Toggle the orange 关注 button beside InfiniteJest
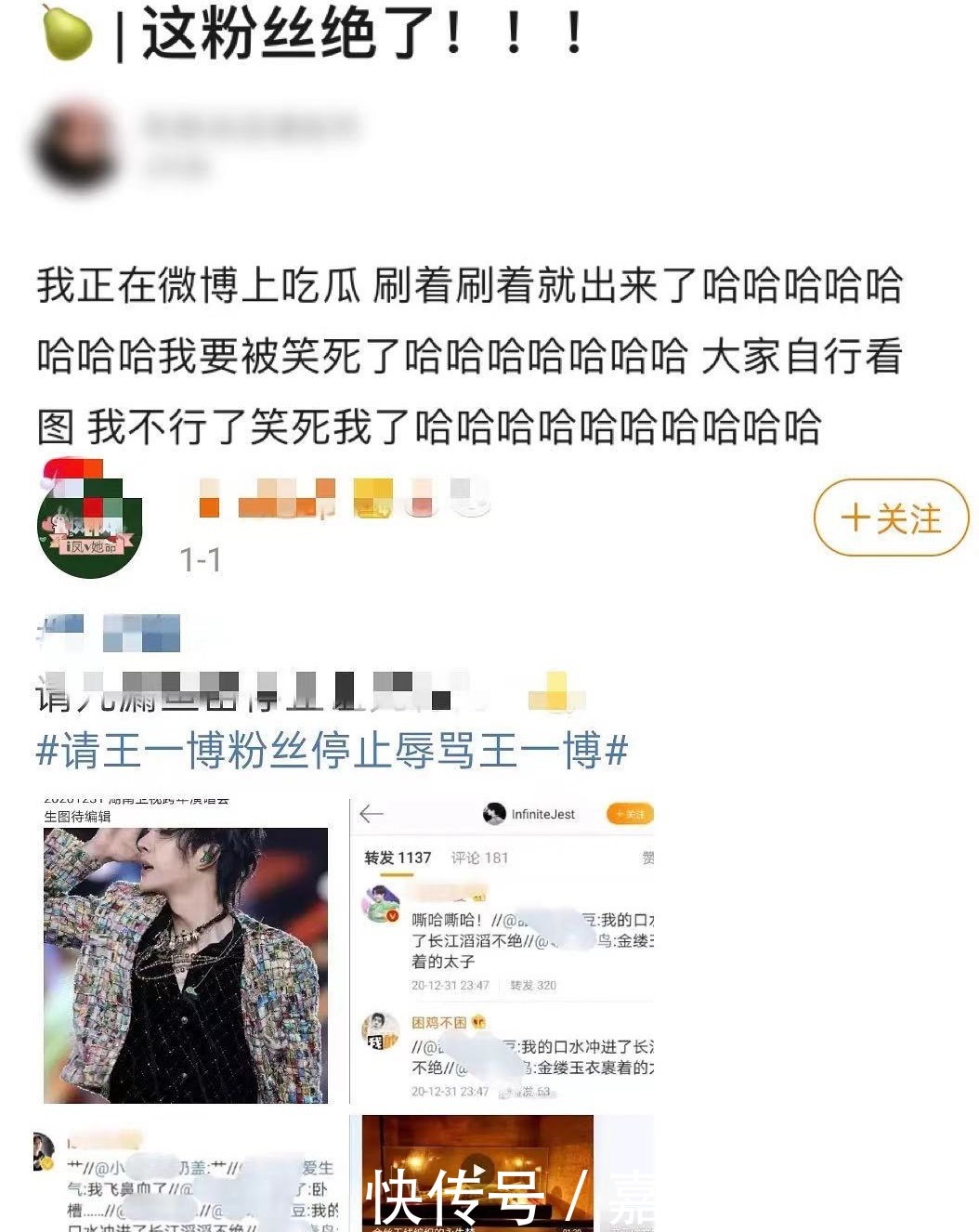979x1232 pixels. (629, 812)
